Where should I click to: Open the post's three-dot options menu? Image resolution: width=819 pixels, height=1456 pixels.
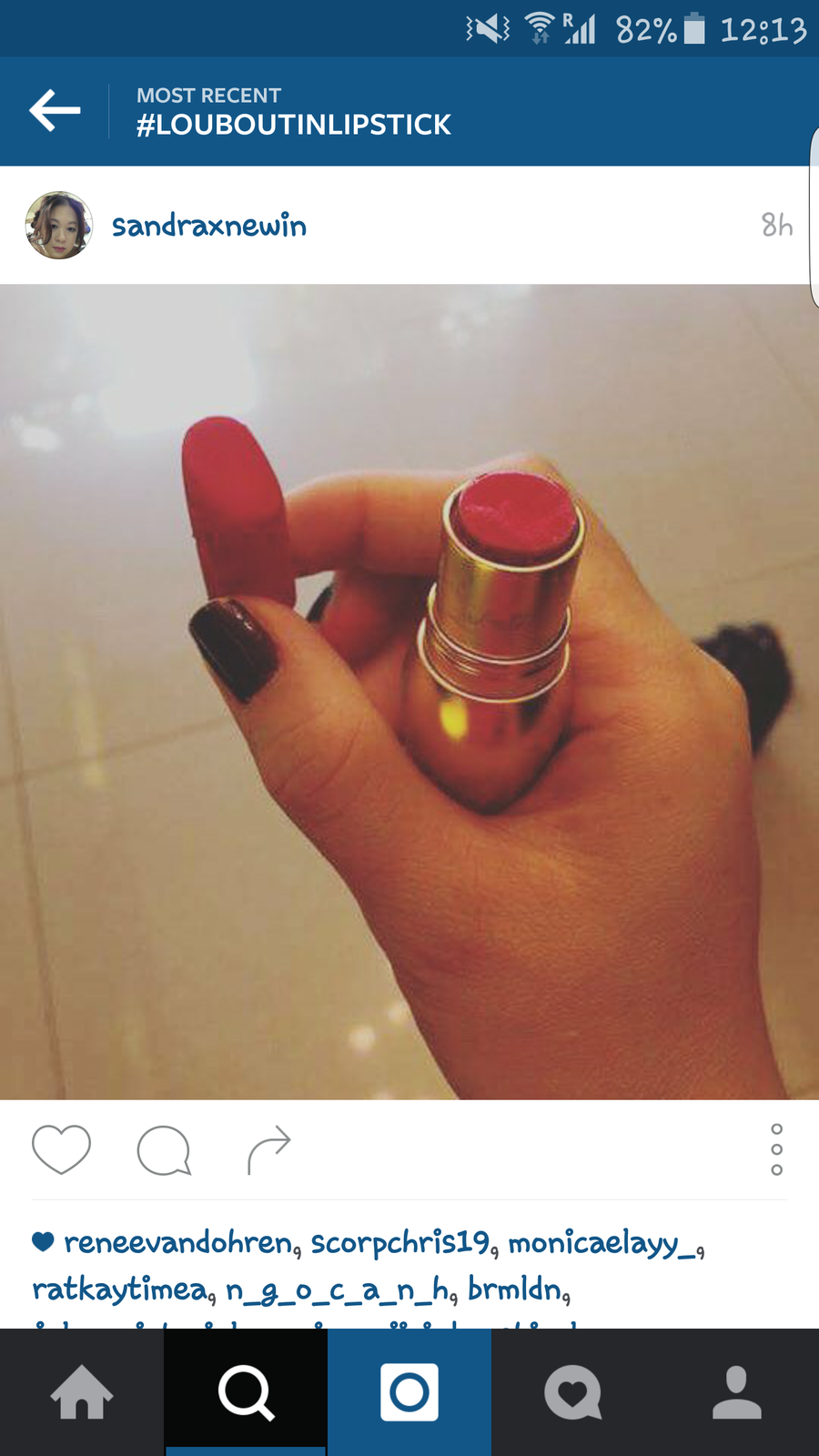coord(776,1149)
